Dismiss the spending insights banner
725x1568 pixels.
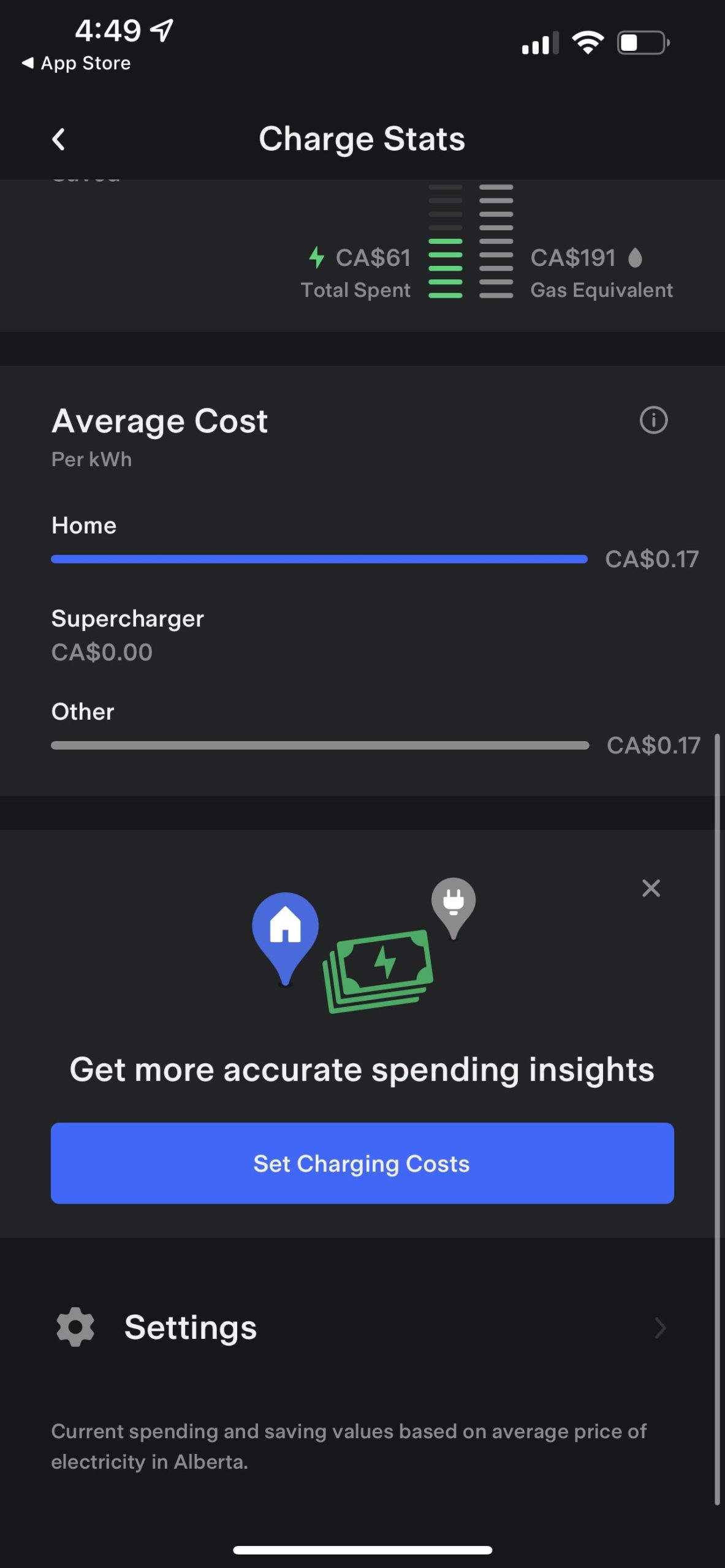(651, 888)
